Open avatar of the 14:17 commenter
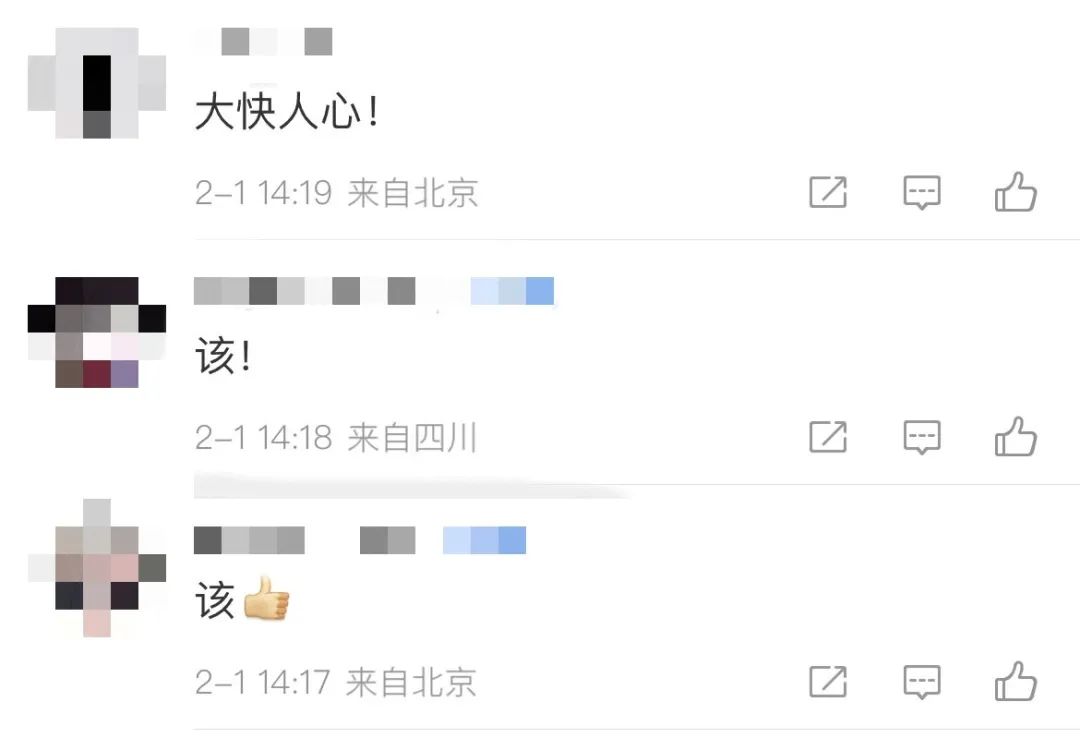 96,568
